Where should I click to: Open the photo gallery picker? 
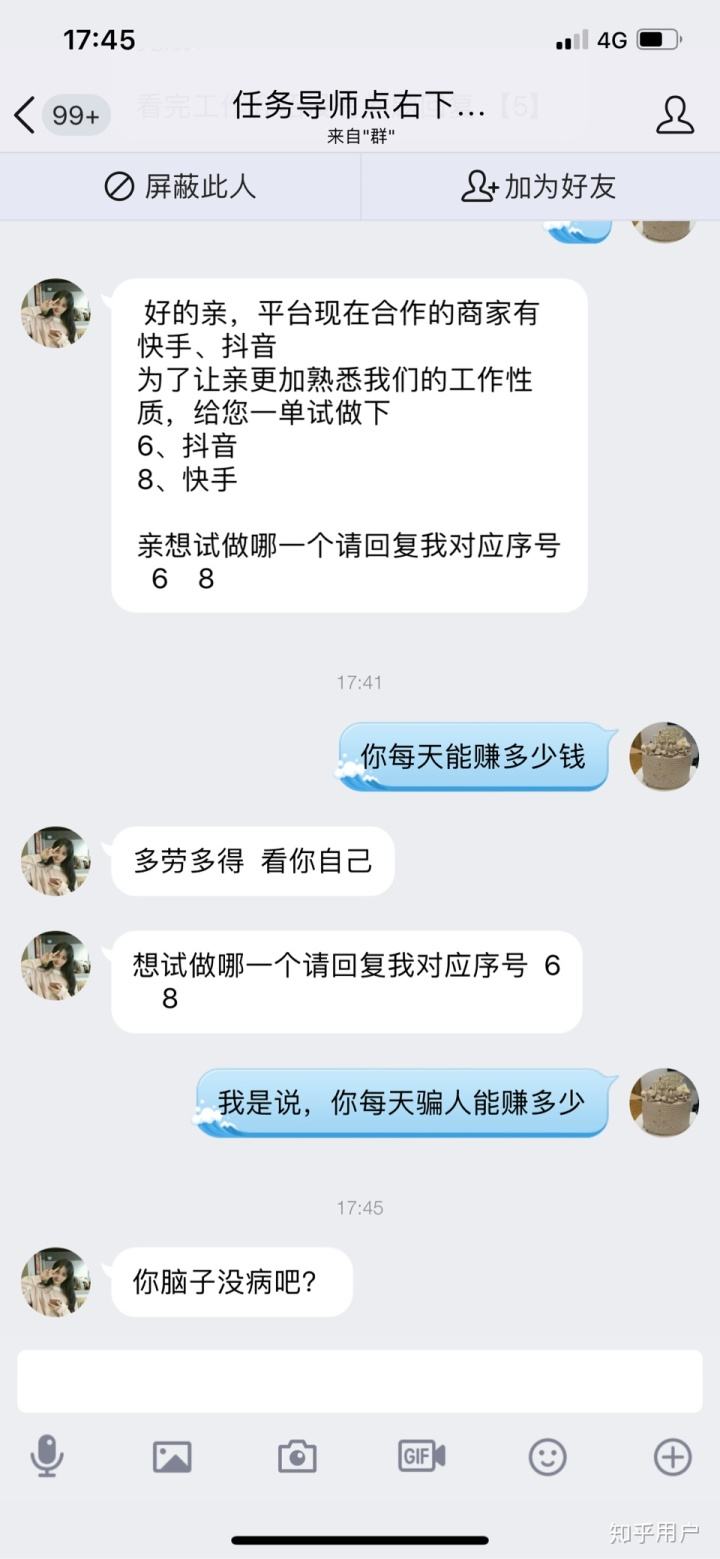pos(172,1456)
